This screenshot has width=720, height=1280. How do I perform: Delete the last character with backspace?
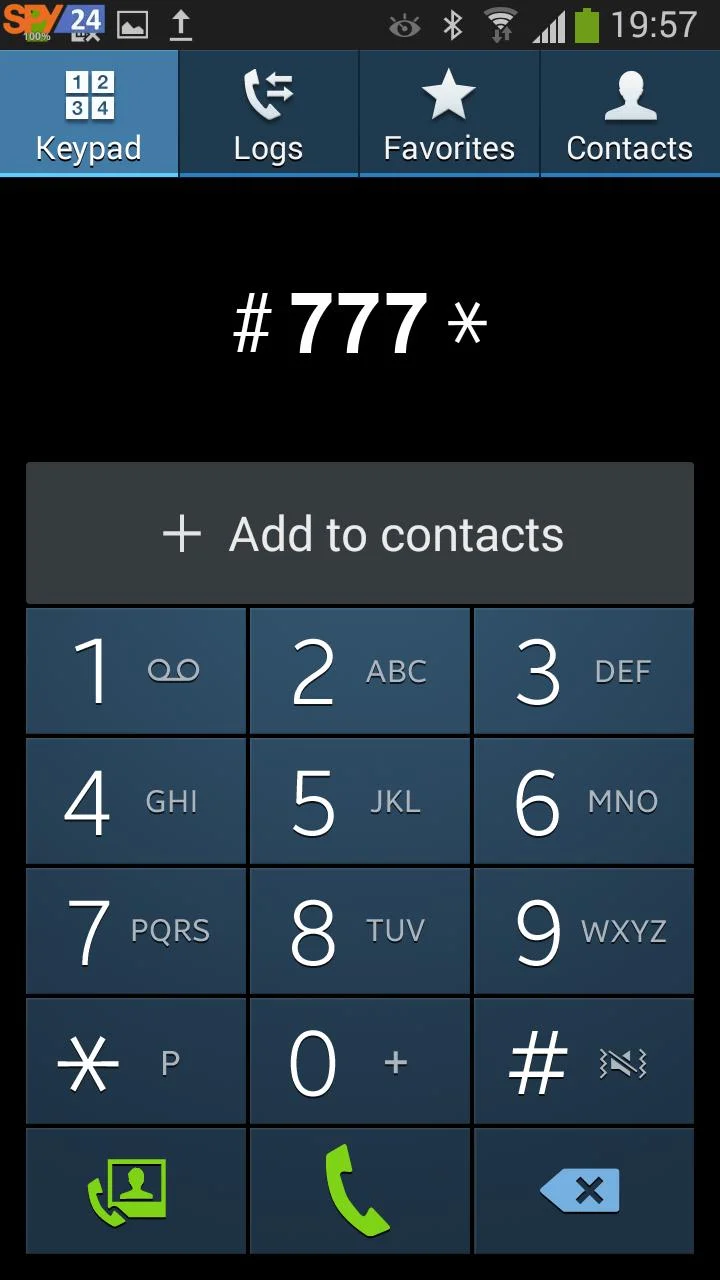[x=584, y=1191]
